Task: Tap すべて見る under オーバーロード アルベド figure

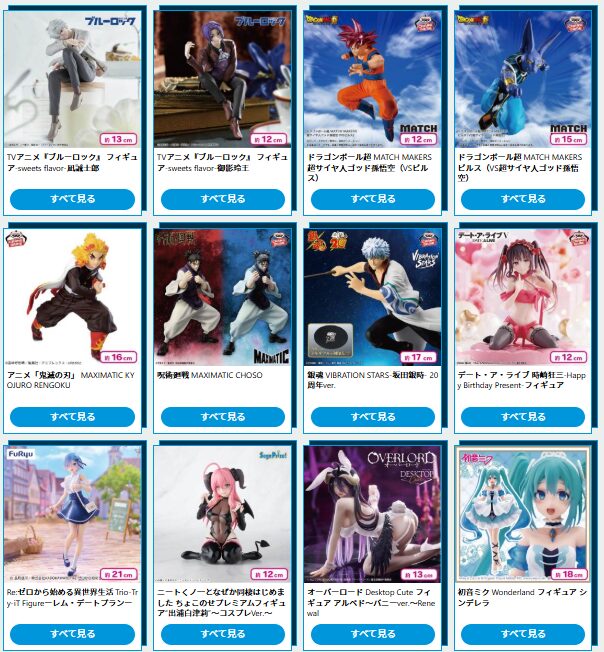Action: [x=372, y=634]
